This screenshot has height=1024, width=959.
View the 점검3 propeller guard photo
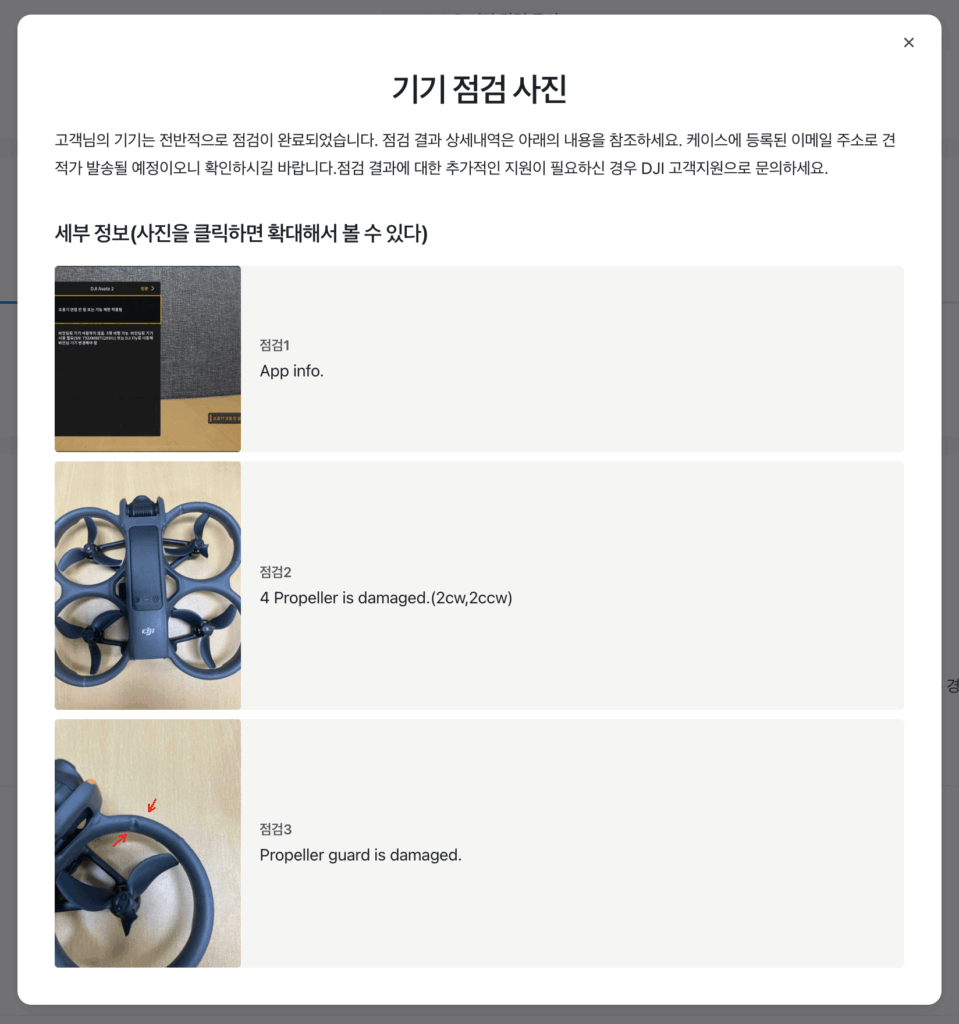[148, 843]
